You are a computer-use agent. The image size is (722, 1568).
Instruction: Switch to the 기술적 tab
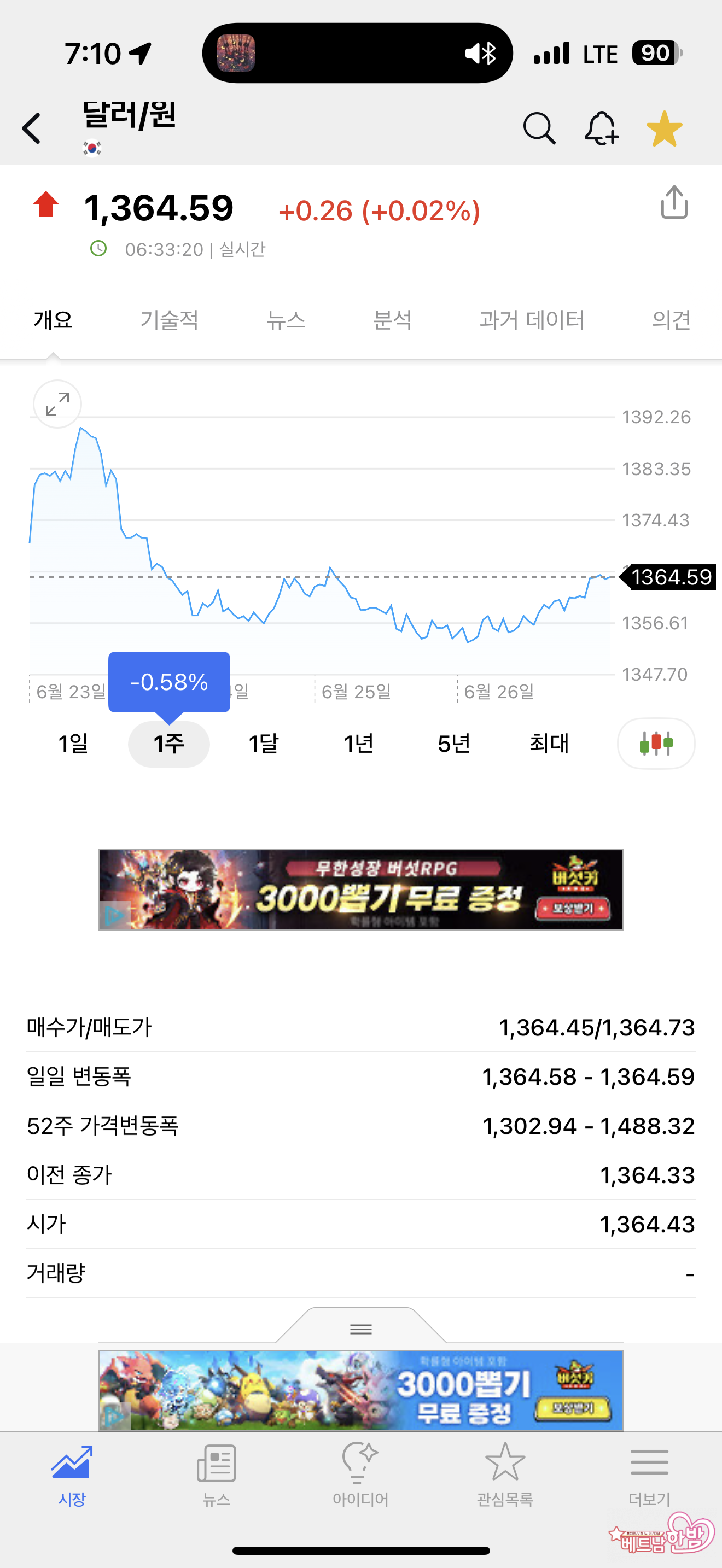[169, 320]
